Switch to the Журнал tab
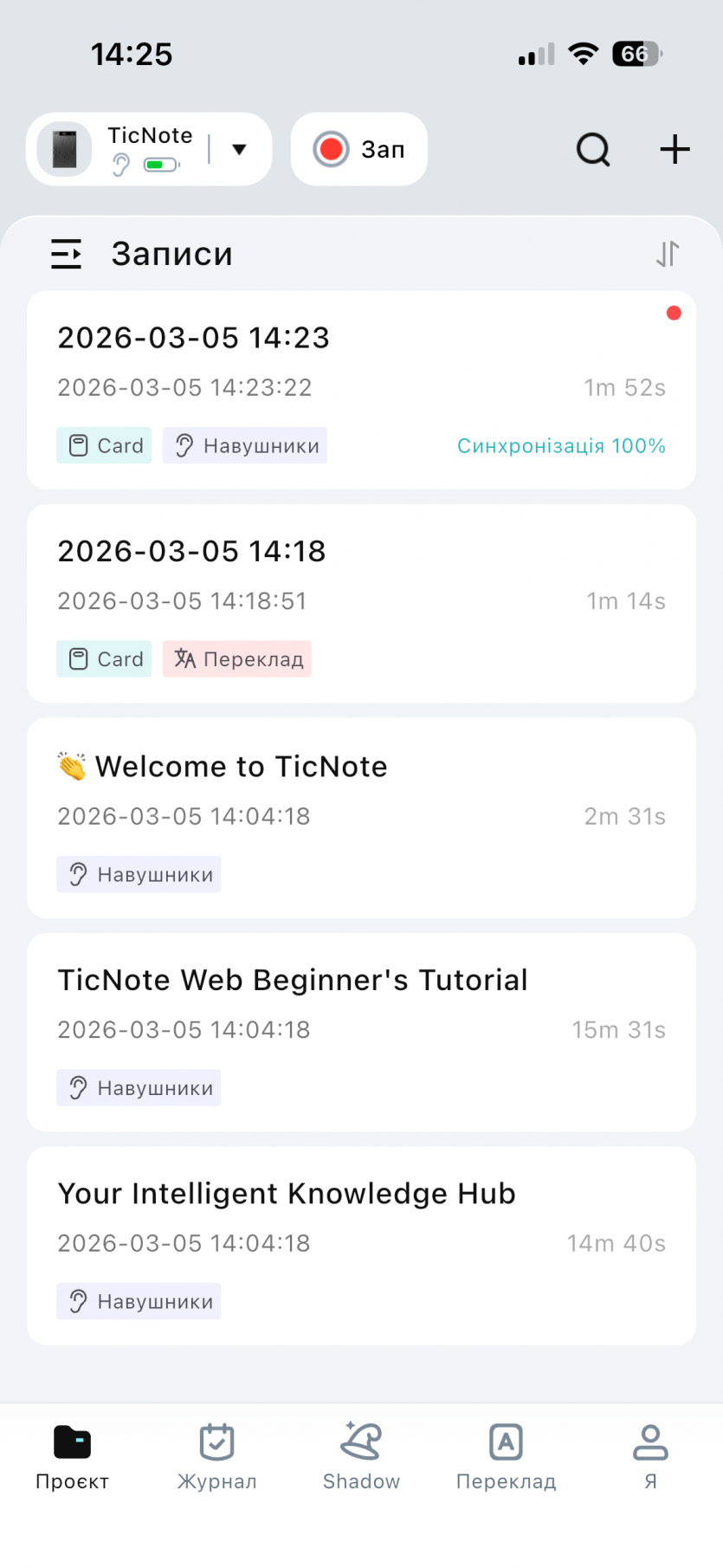Image resolution: width=723 pixels, height=1568 pixels. [216, 1457]
